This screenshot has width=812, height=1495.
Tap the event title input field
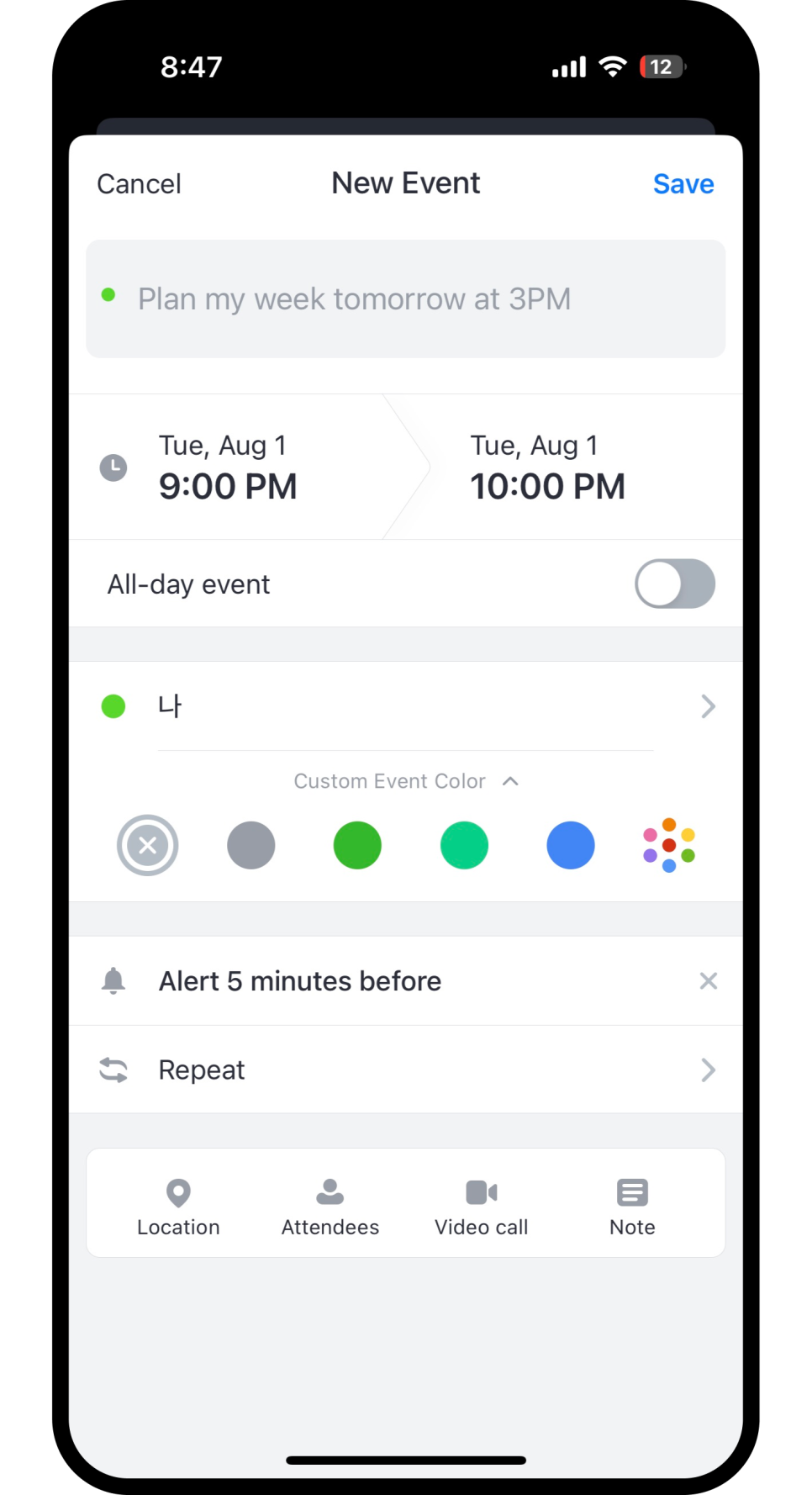(406, 299)
